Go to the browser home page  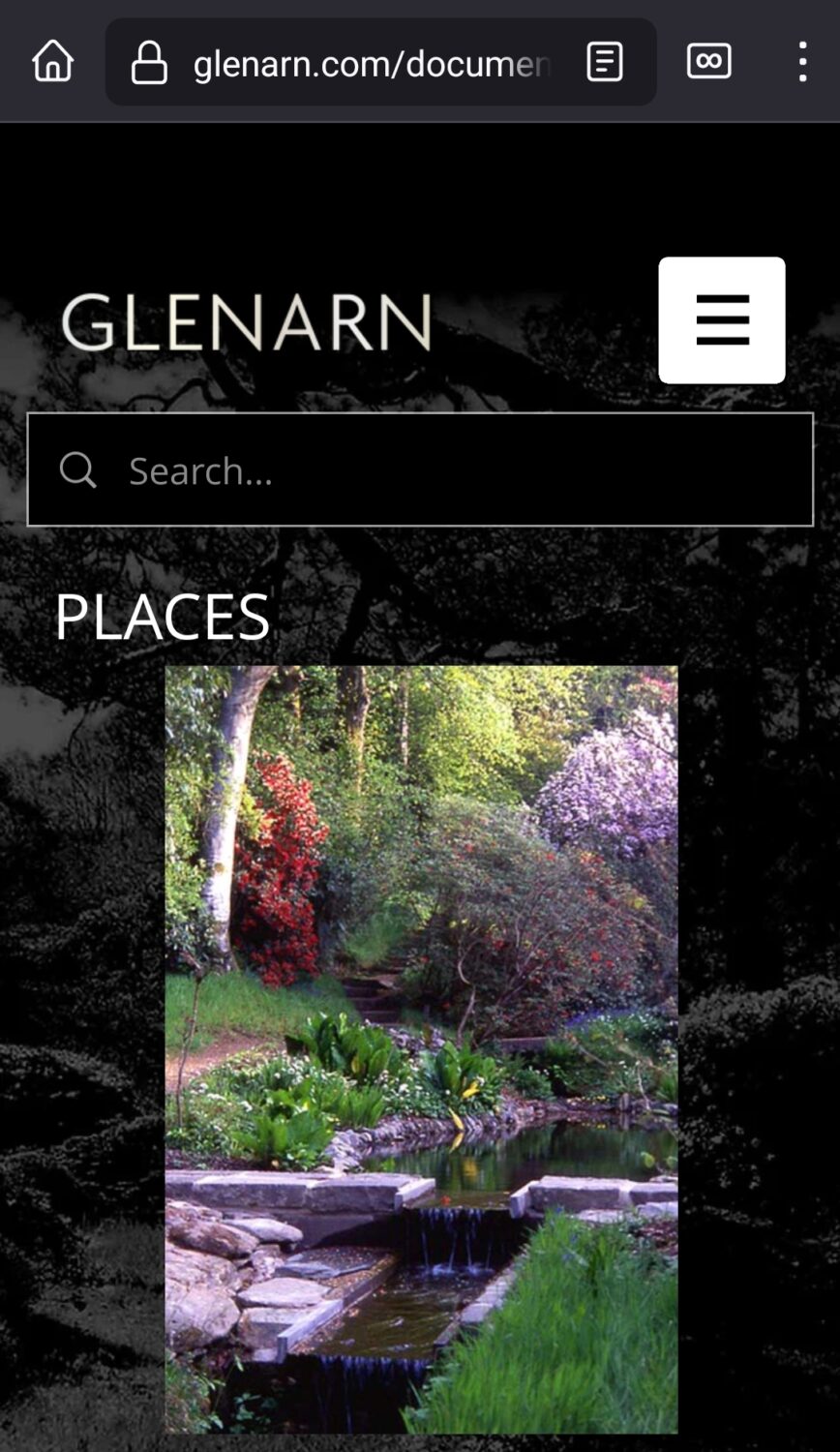tap(52, 62)
